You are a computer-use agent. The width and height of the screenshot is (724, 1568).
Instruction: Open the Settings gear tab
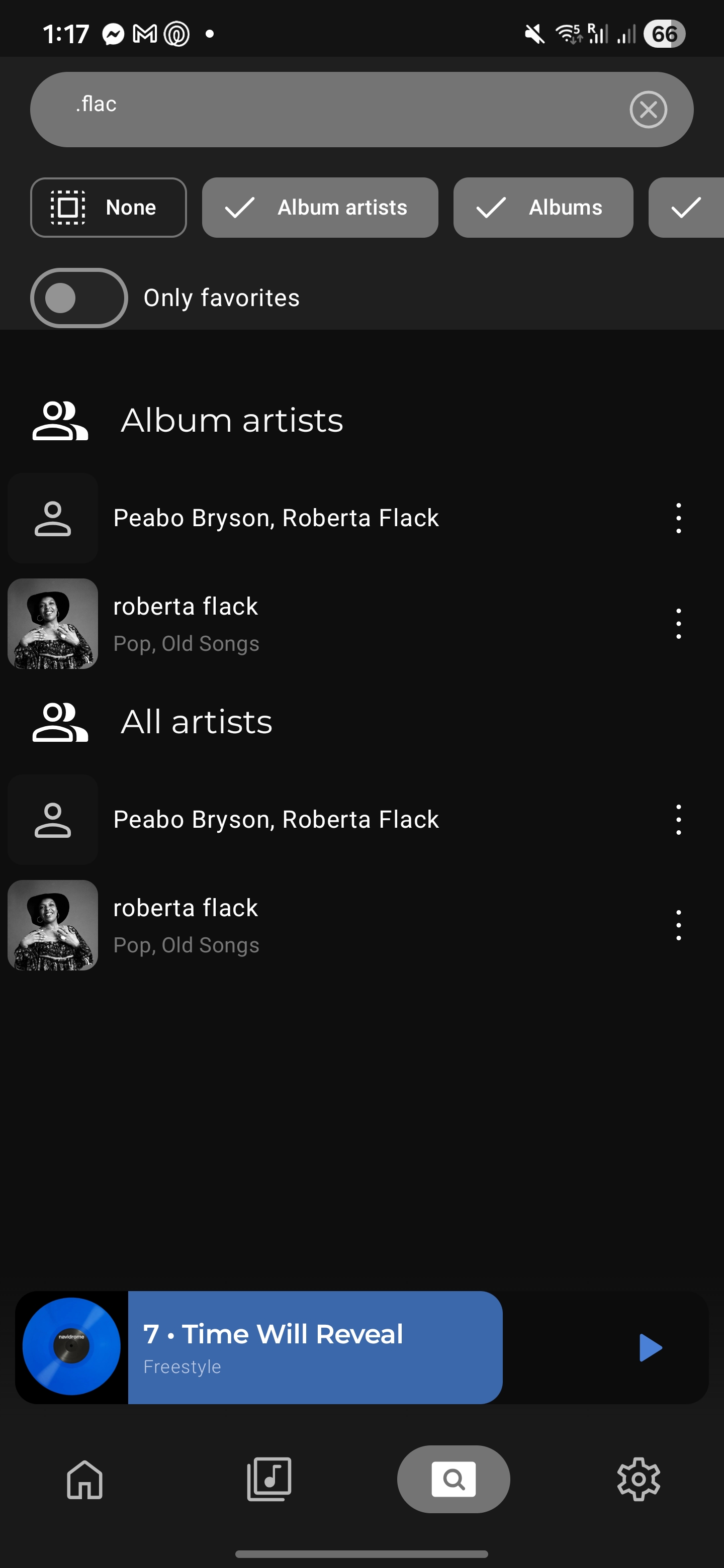638,1479
